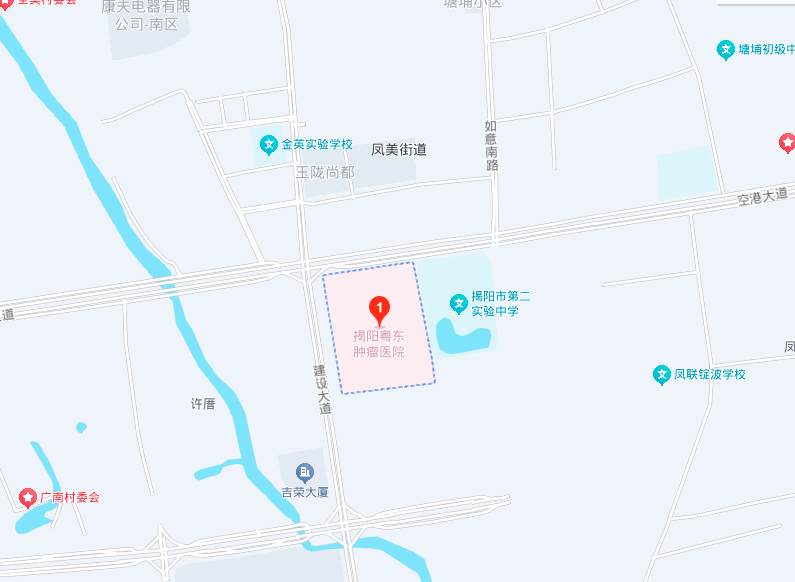The width and height of the screenshot is (795, 582).
Task: Select the 揭阳市第二实验中学 school marker
Action: pyautogui.click(x=458, y=302)
